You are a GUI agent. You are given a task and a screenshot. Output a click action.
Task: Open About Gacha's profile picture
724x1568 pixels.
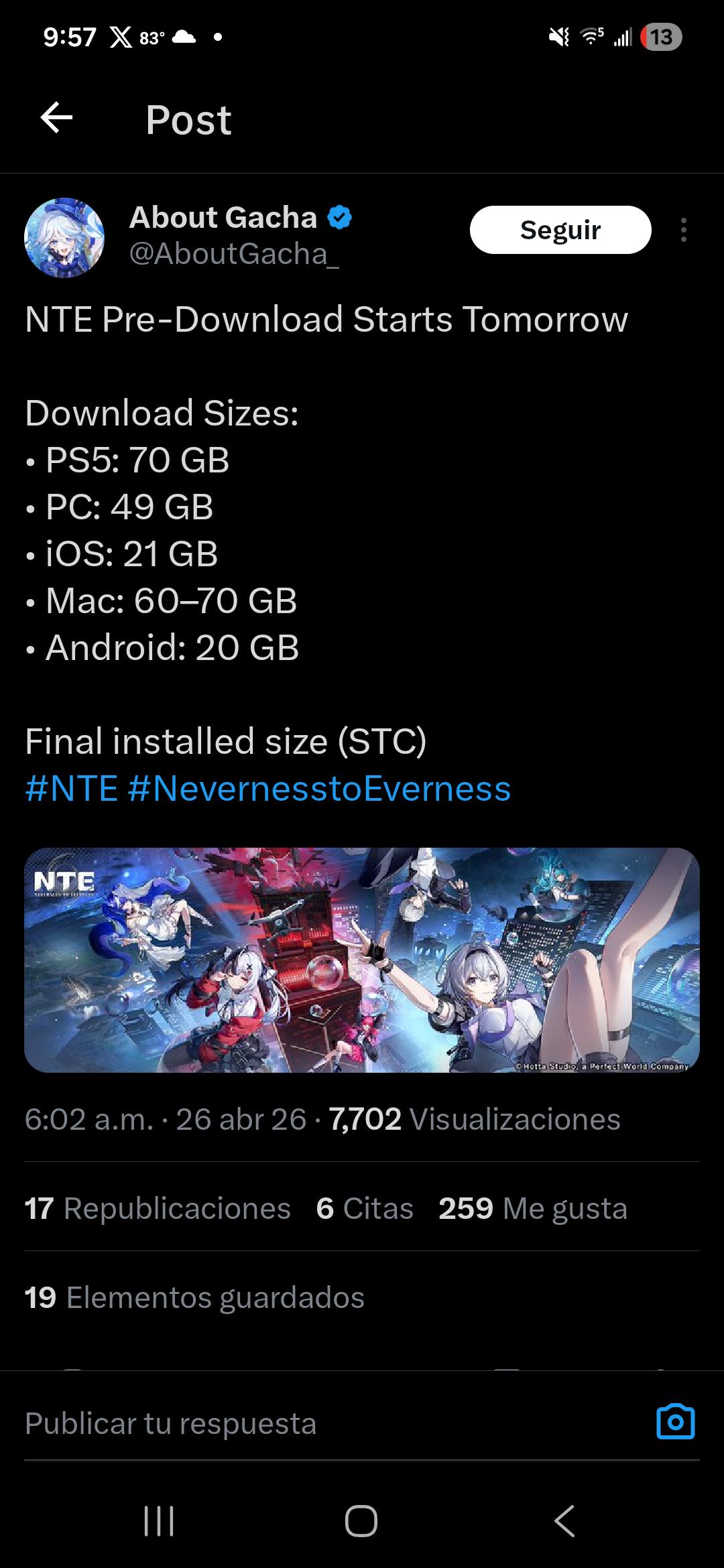tap(64, 238)
